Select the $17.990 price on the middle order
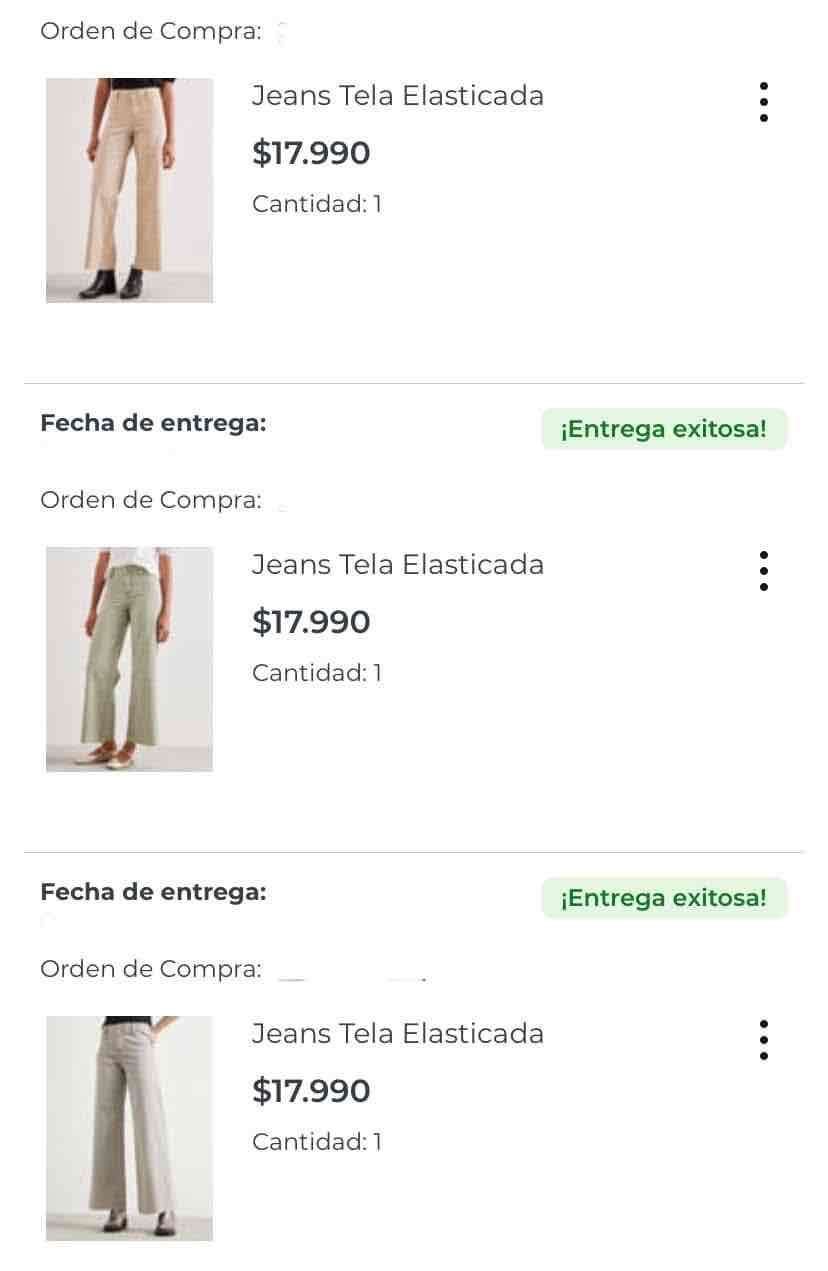The image size is (828, 1271). click(310, 621)
